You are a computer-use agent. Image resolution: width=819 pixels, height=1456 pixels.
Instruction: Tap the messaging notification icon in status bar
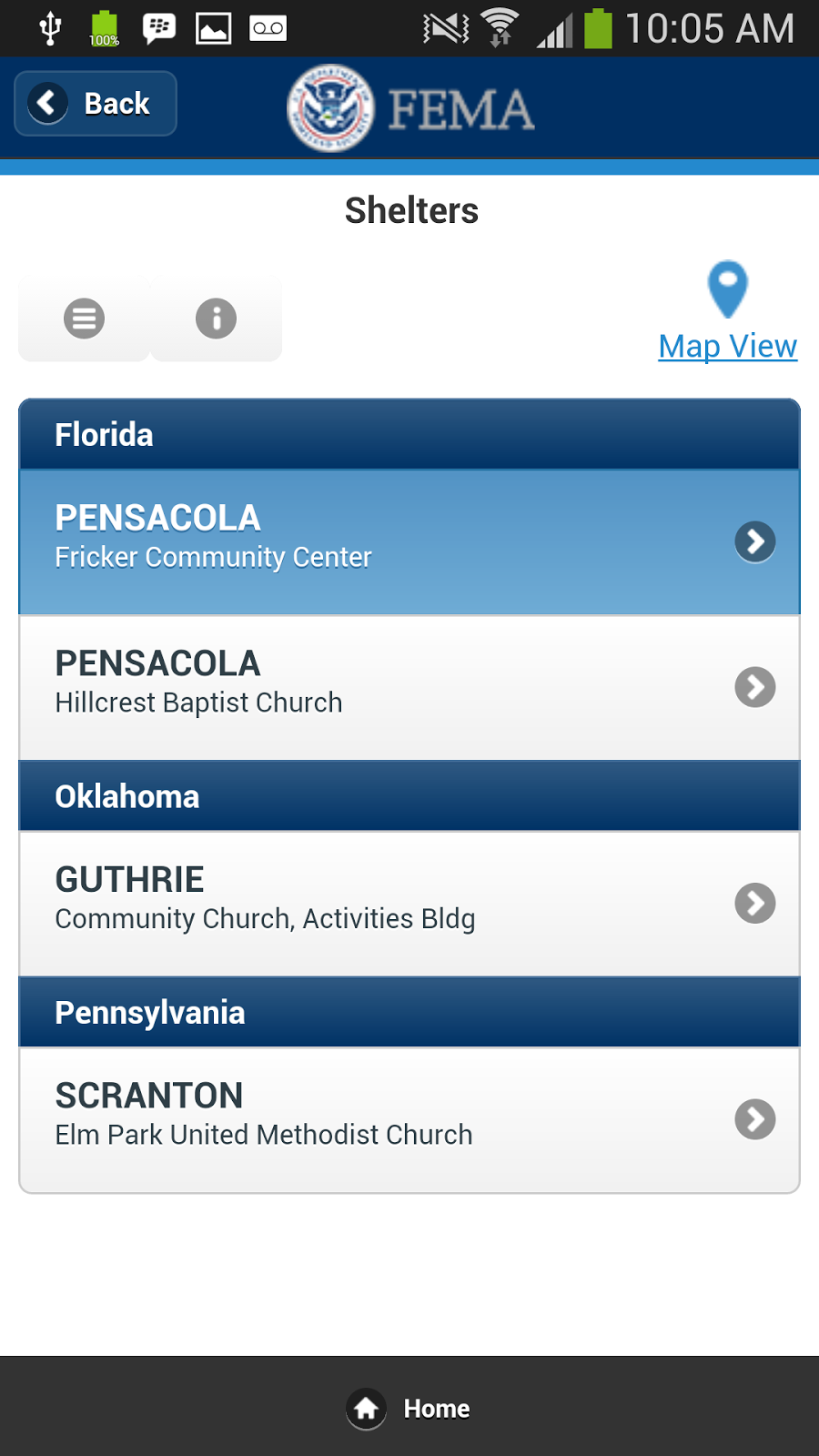tap(158, 27)
